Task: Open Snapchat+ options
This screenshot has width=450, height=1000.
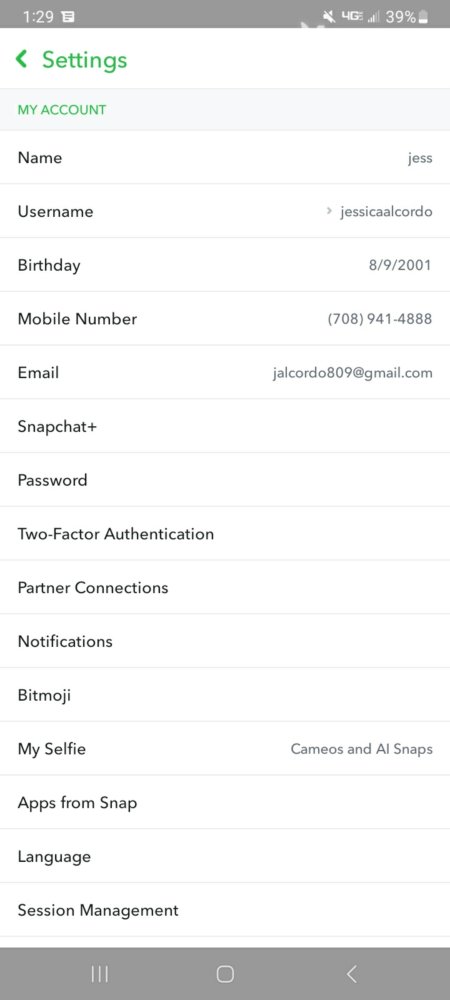Action: [x=225, y=426]
